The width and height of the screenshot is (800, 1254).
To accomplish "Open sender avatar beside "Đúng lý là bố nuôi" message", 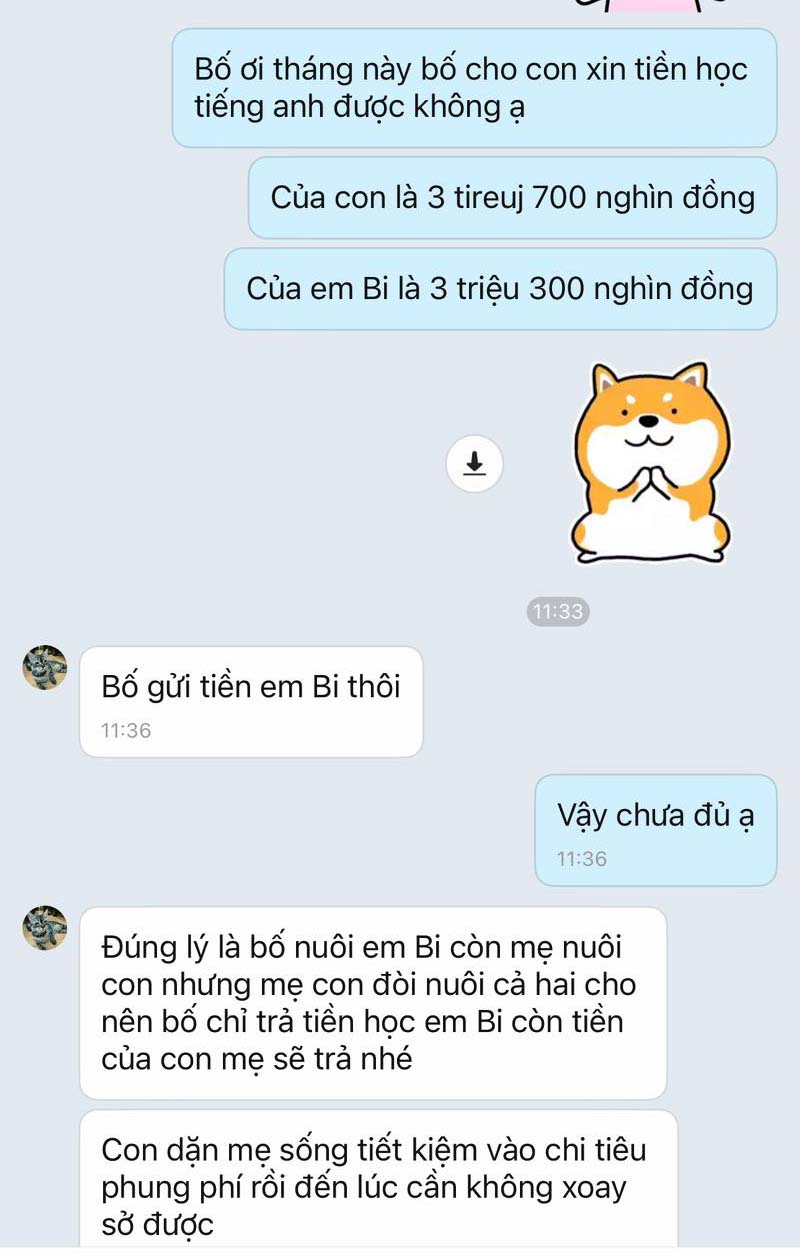I will tap(45, 928).
